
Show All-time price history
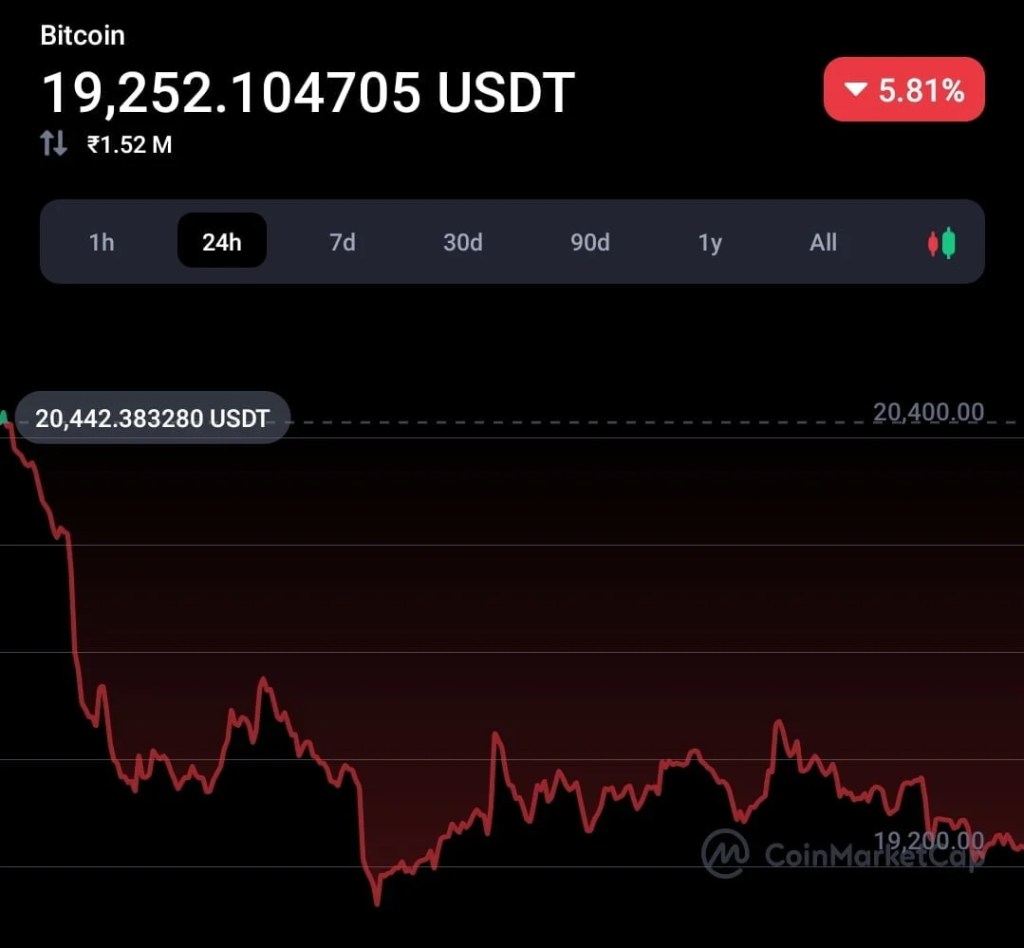(x=823, y=242)
